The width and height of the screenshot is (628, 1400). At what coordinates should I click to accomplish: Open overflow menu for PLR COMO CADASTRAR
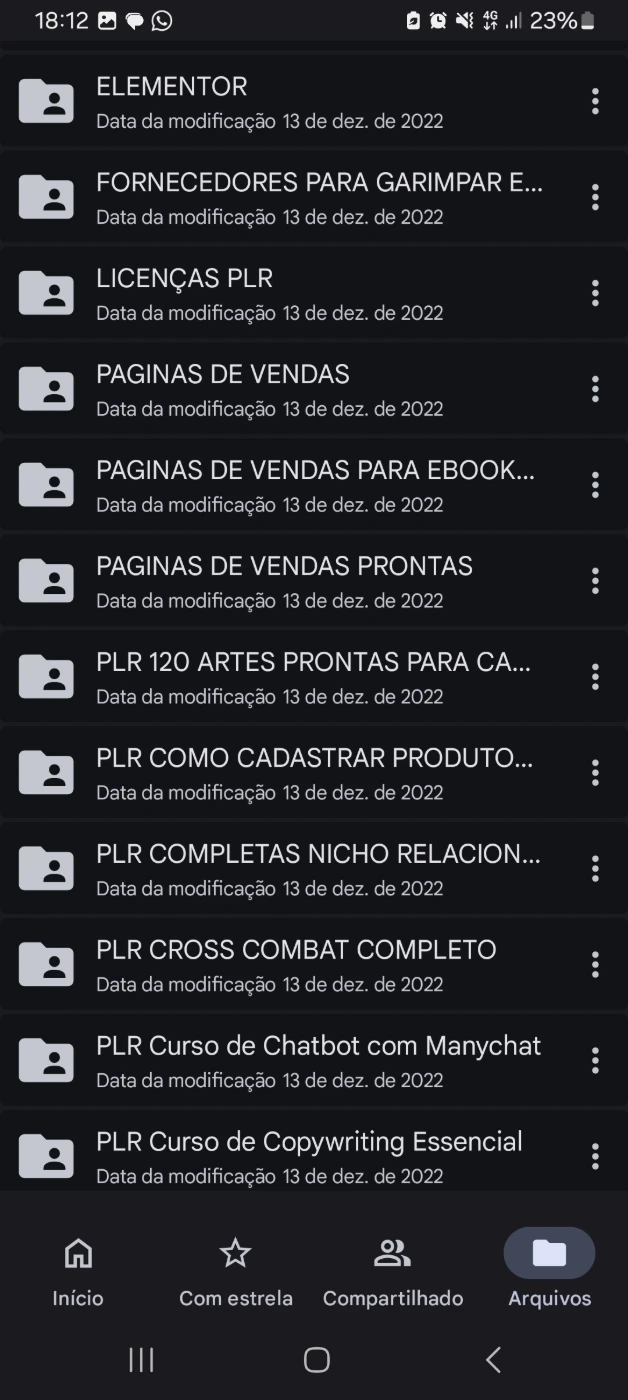point(595,773)
